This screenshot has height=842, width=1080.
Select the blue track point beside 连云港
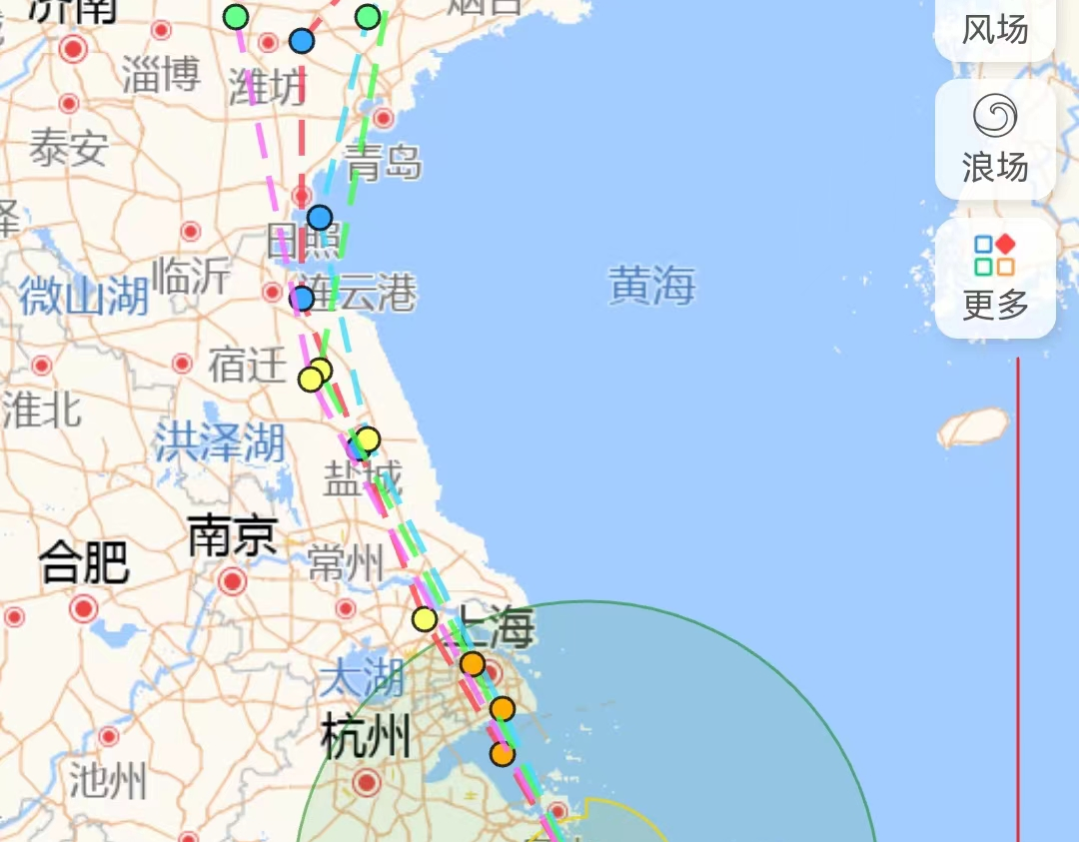click(x=302, y=298)
